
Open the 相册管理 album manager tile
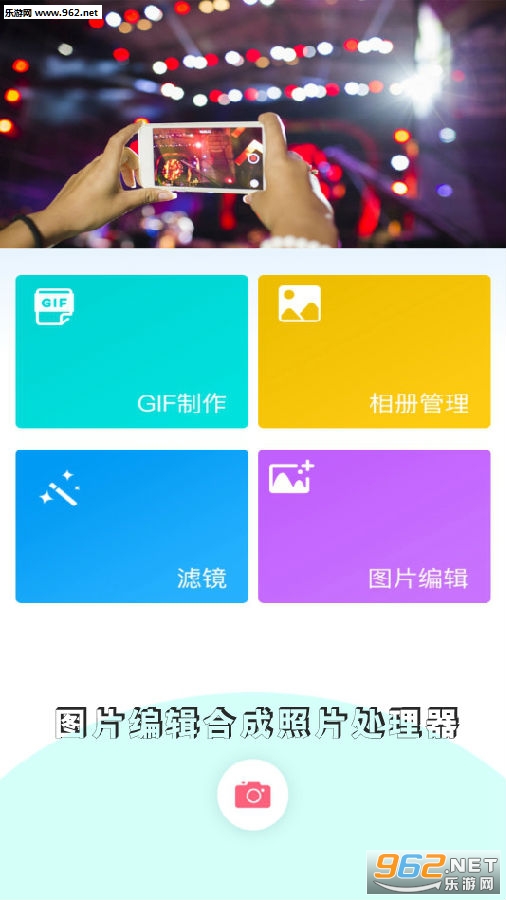pos(374,351)
